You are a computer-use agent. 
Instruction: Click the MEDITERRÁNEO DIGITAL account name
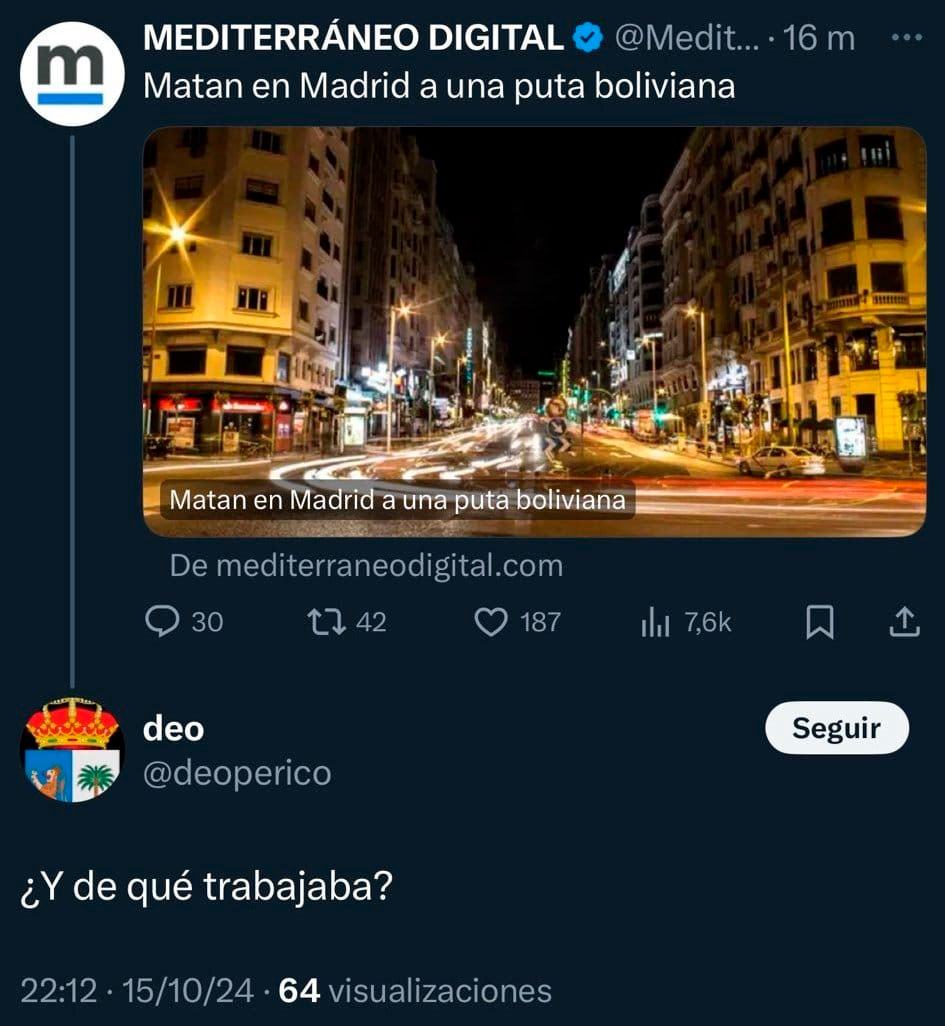[x=351, y=38]
